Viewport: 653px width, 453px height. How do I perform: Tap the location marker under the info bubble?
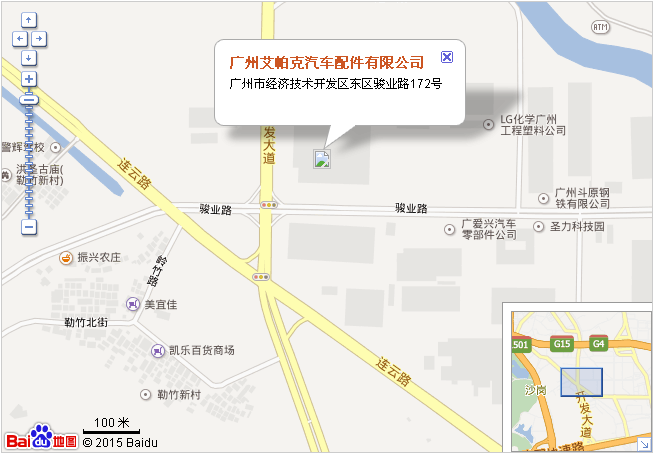click(322, 158)
